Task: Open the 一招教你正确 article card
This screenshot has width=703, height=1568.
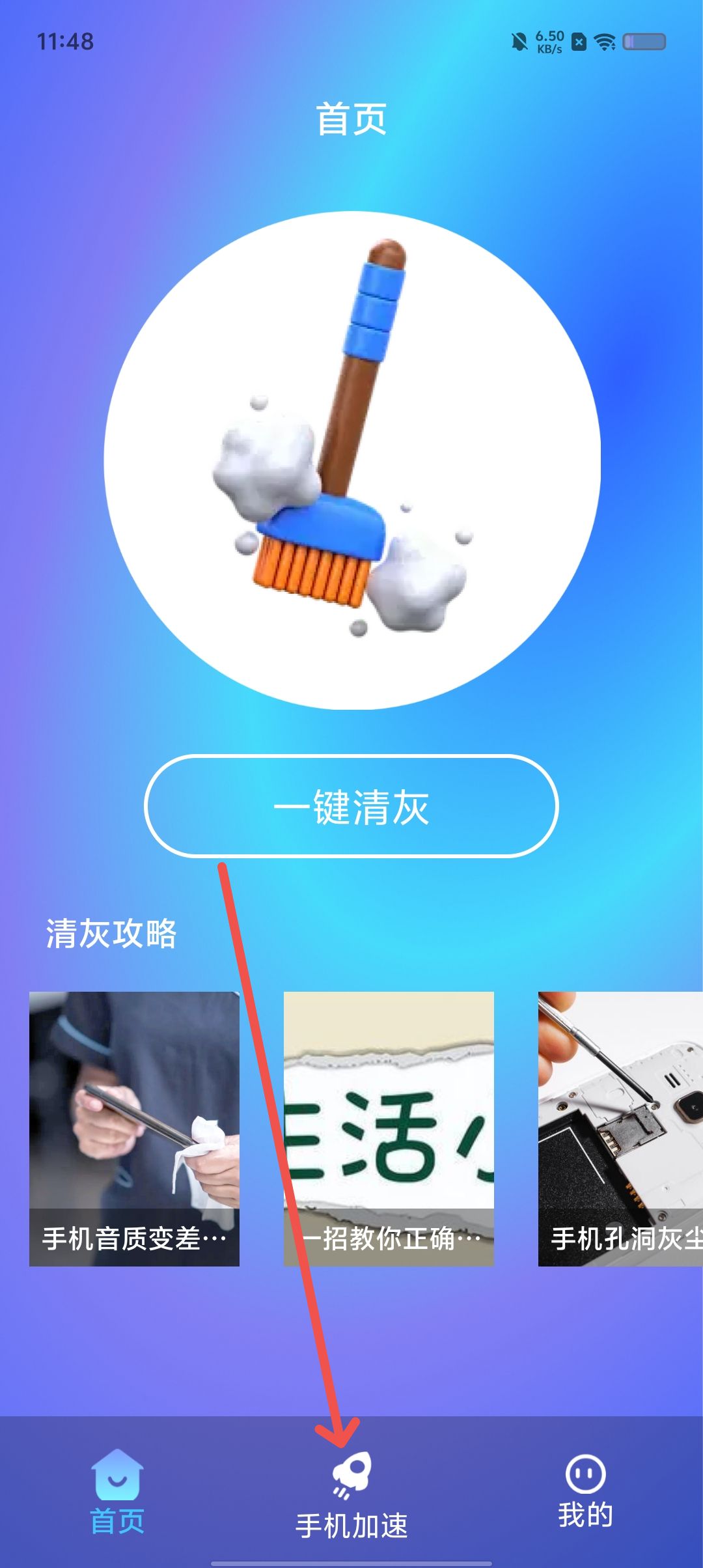Action: coord(389,1128)
